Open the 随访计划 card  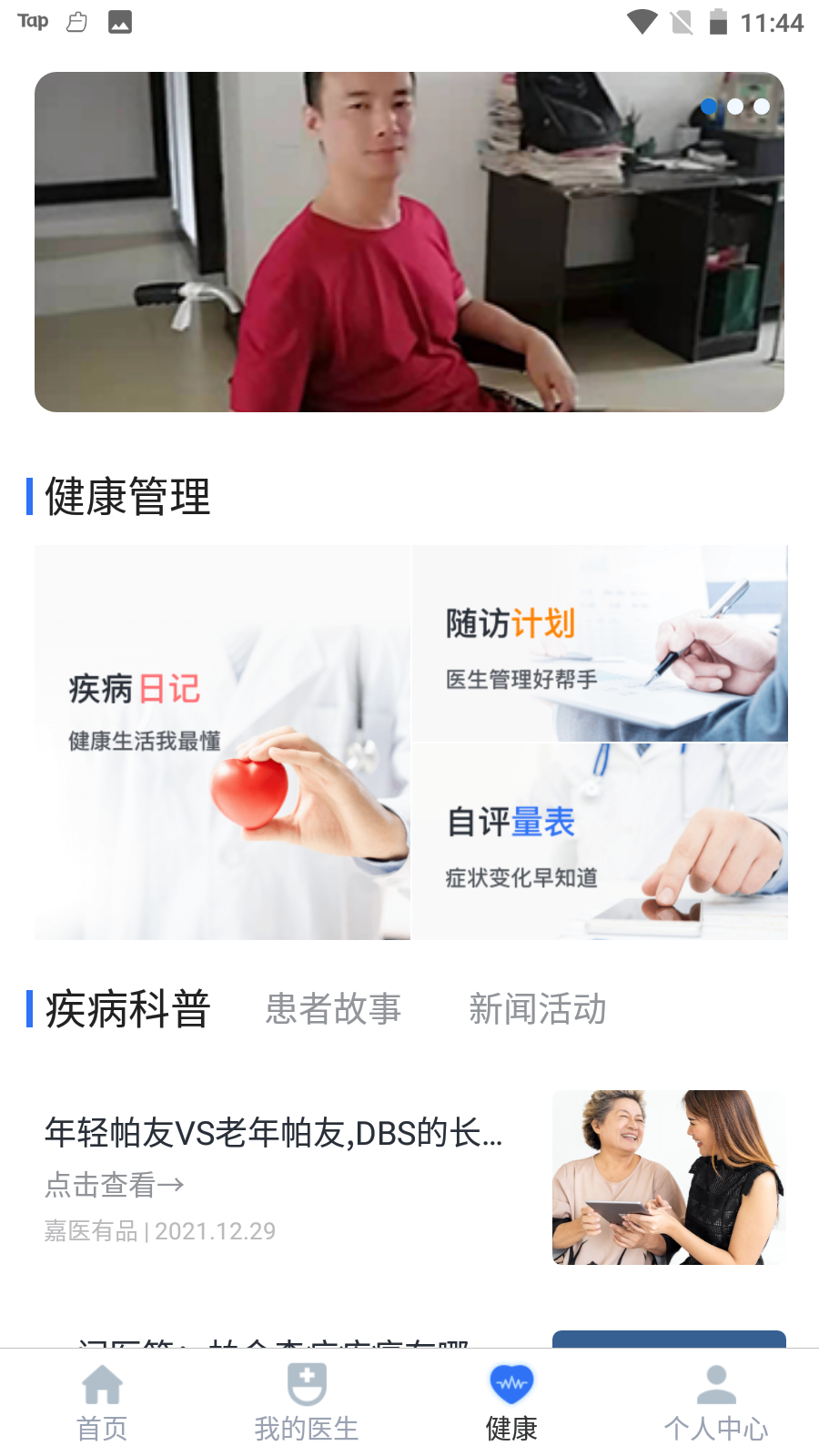pyautogui.click(x=600, y=643)
